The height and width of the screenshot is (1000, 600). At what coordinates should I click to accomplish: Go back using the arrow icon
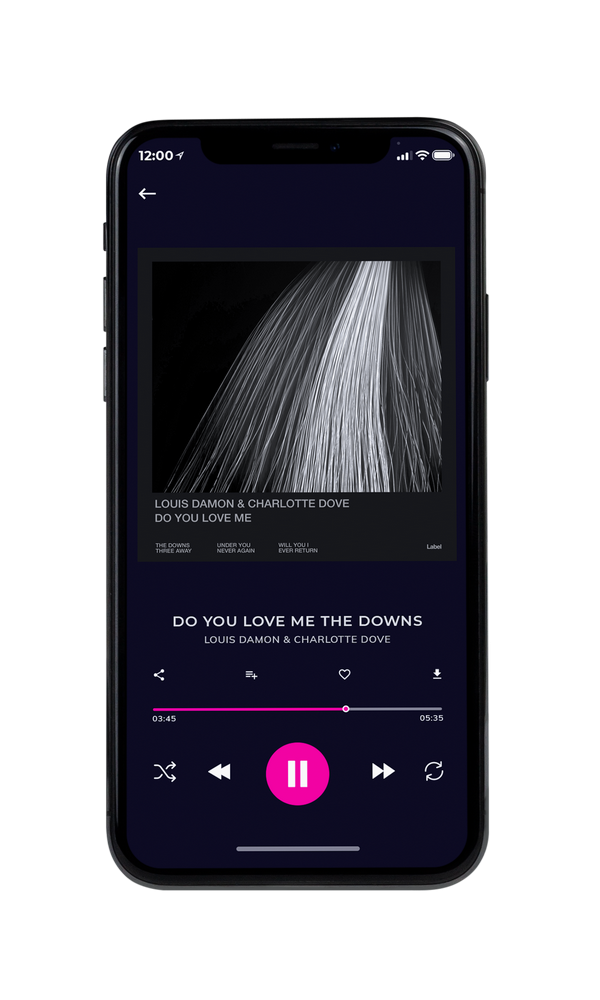tap(147, 194)
